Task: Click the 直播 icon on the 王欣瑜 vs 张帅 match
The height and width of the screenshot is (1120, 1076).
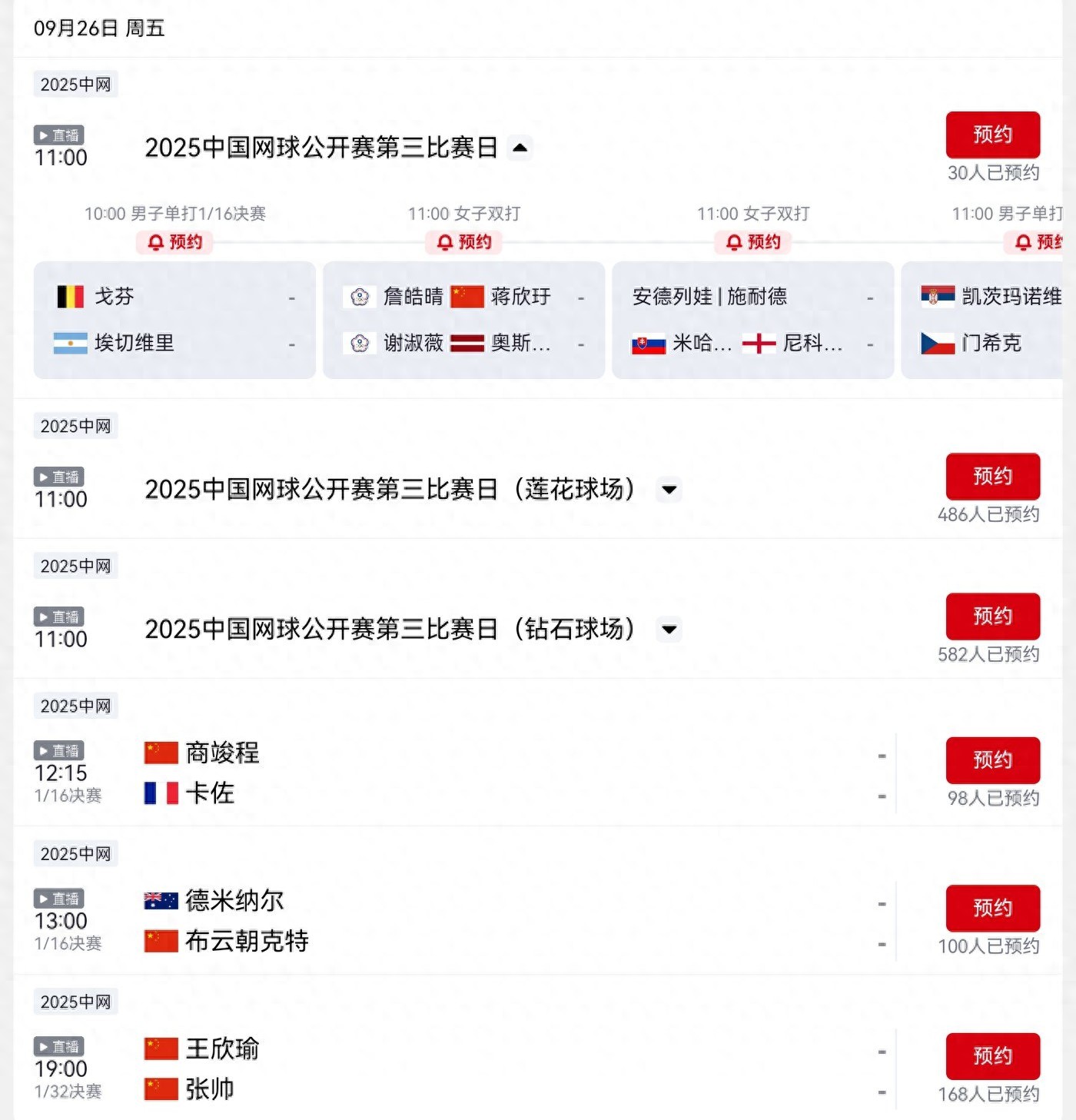Action: (x=60, y=1046)
